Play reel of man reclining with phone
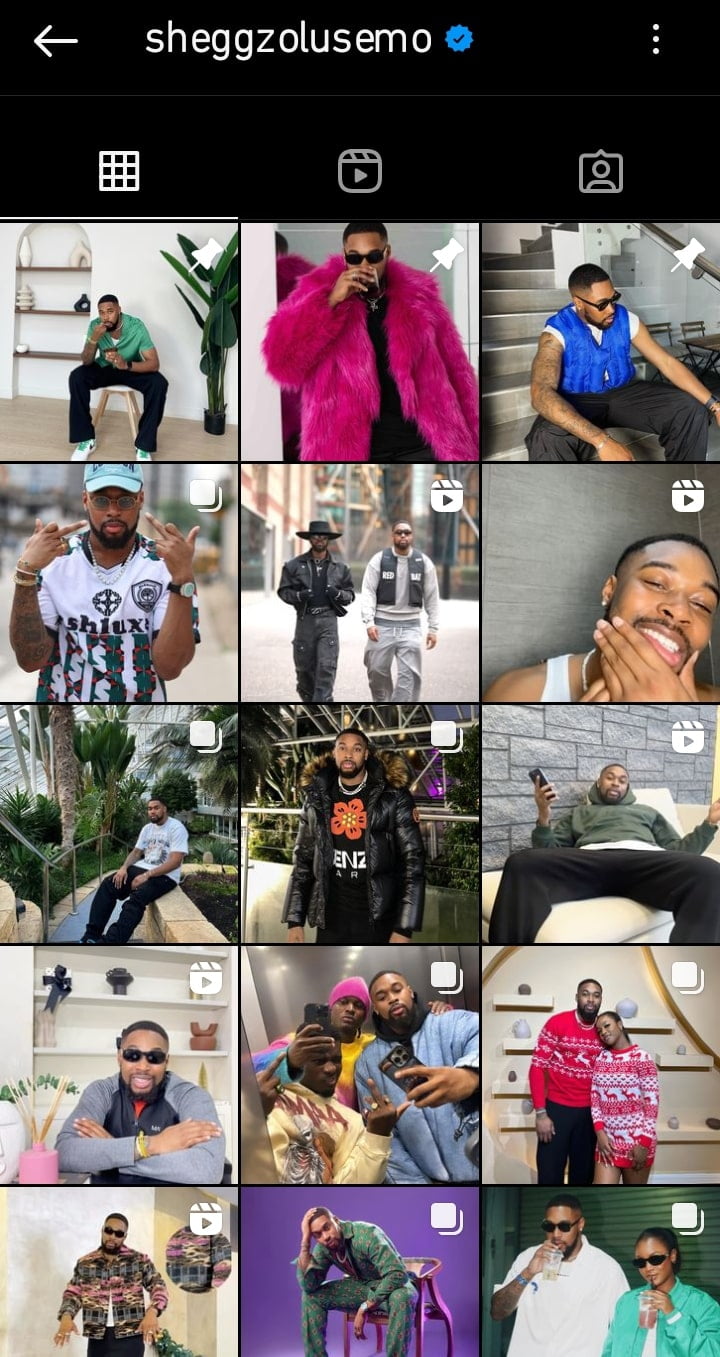 pos(600,824)
